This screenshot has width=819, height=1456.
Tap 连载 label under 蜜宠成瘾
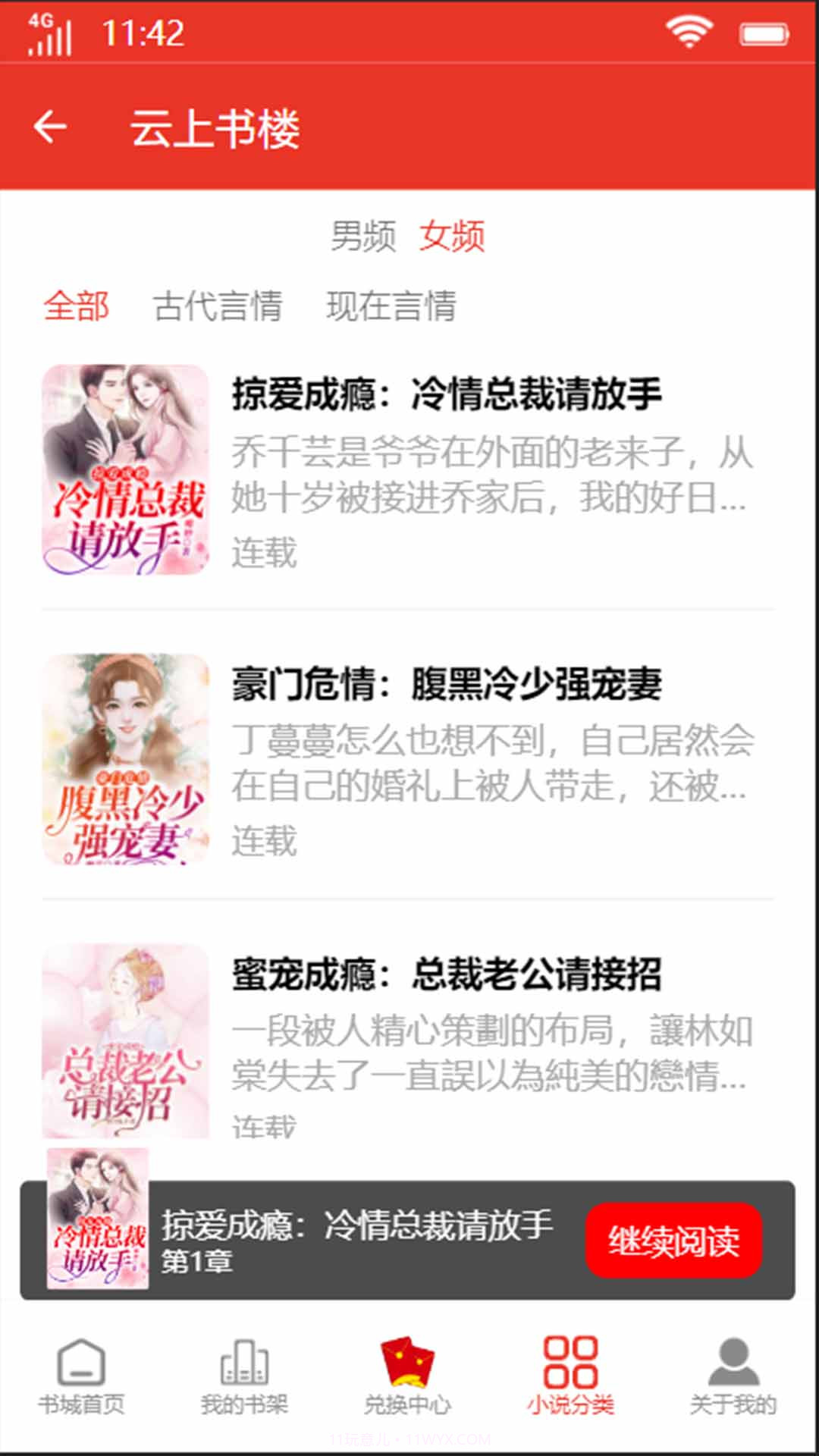265,1125
